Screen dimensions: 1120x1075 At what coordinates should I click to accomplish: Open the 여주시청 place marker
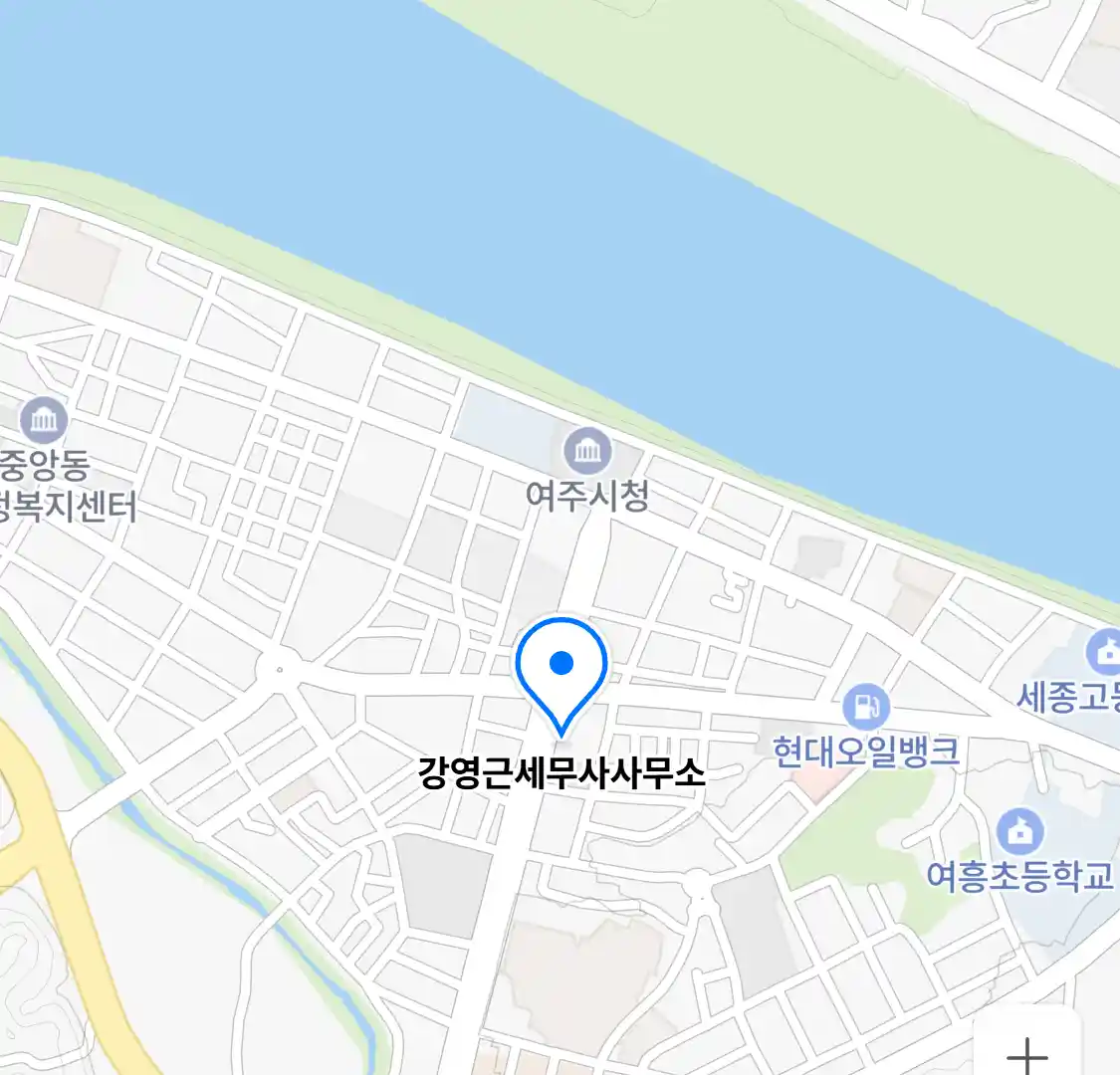point(587,453)
